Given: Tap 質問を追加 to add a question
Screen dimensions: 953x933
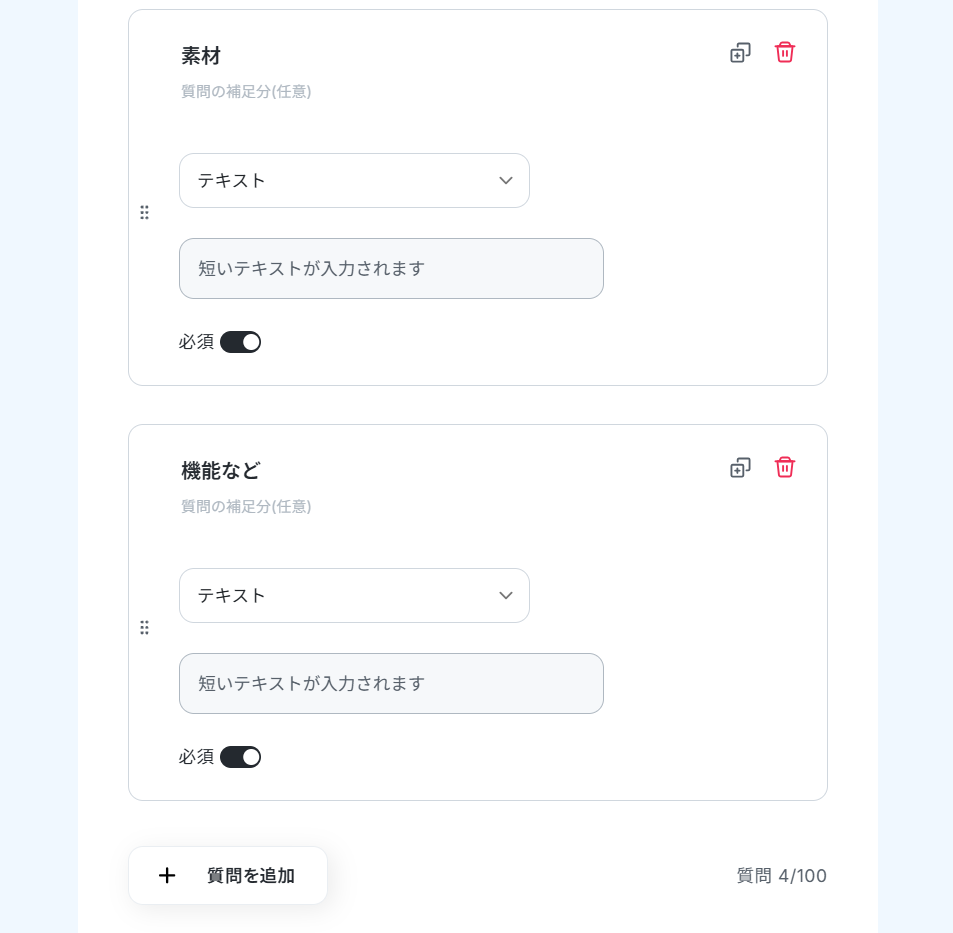Looking at the screenshot, I should coord(228,876).
